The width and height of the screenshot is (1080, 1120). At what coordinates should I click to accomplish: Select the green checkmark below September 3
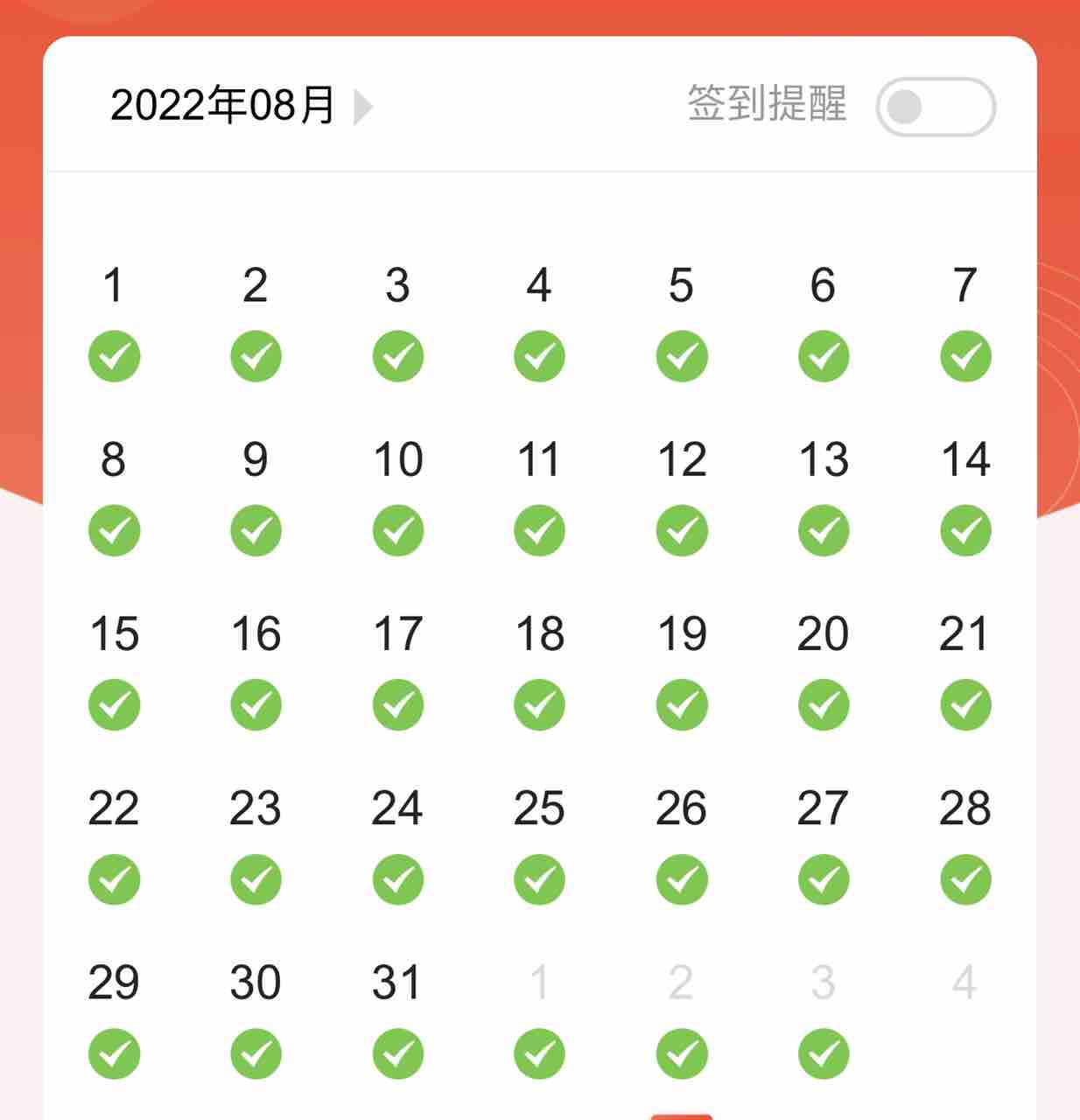(x=821, y=1053)
